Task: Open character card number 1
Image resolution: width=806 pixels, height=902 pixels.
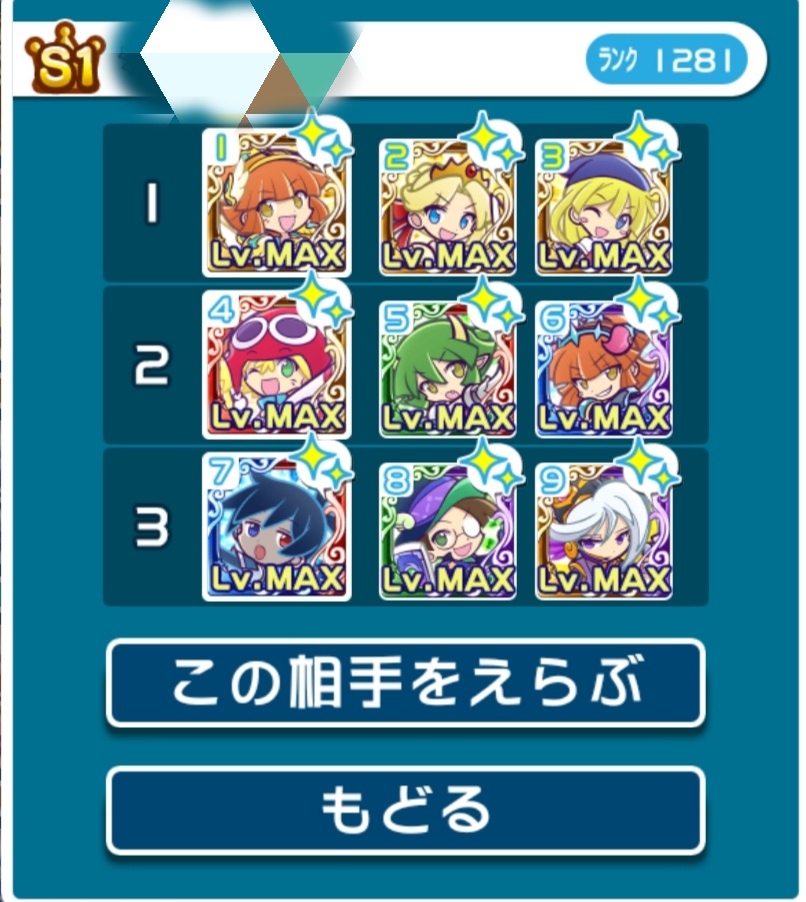Action: click(x=277, y=203)
